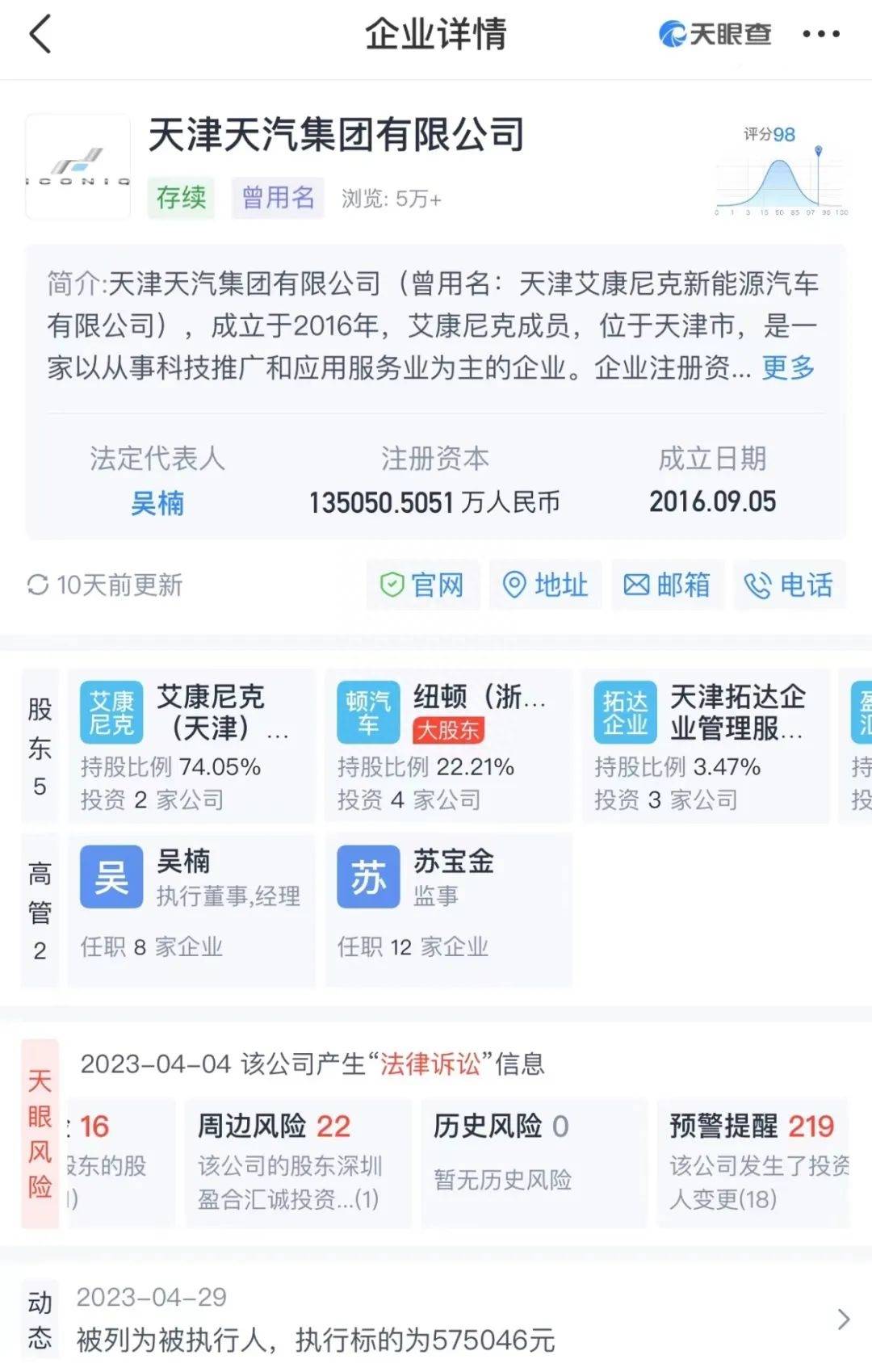Viewport: 872px width, 1372px height.
Task: Open the 预警提醒 219 alerts card
Action: tap(753, 1163)
